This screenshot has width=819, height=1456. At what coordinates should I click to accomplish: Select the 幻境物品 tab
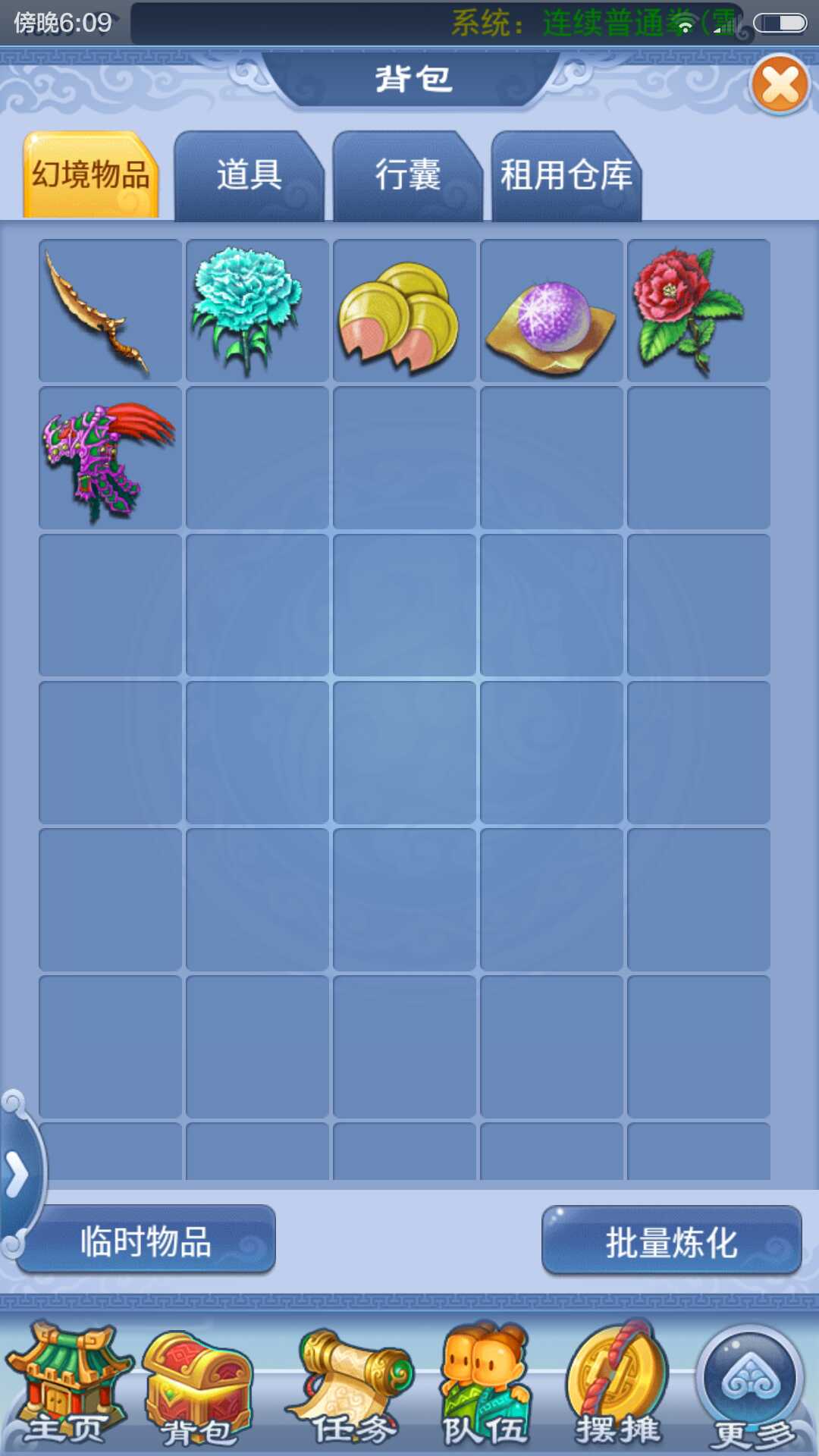(x=91, y=175)
